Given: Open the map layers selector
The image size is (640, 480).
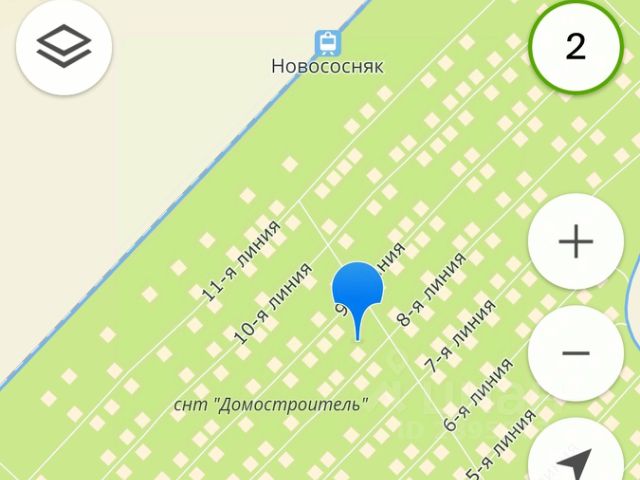Looking at the screenshot, I should 63,47.
